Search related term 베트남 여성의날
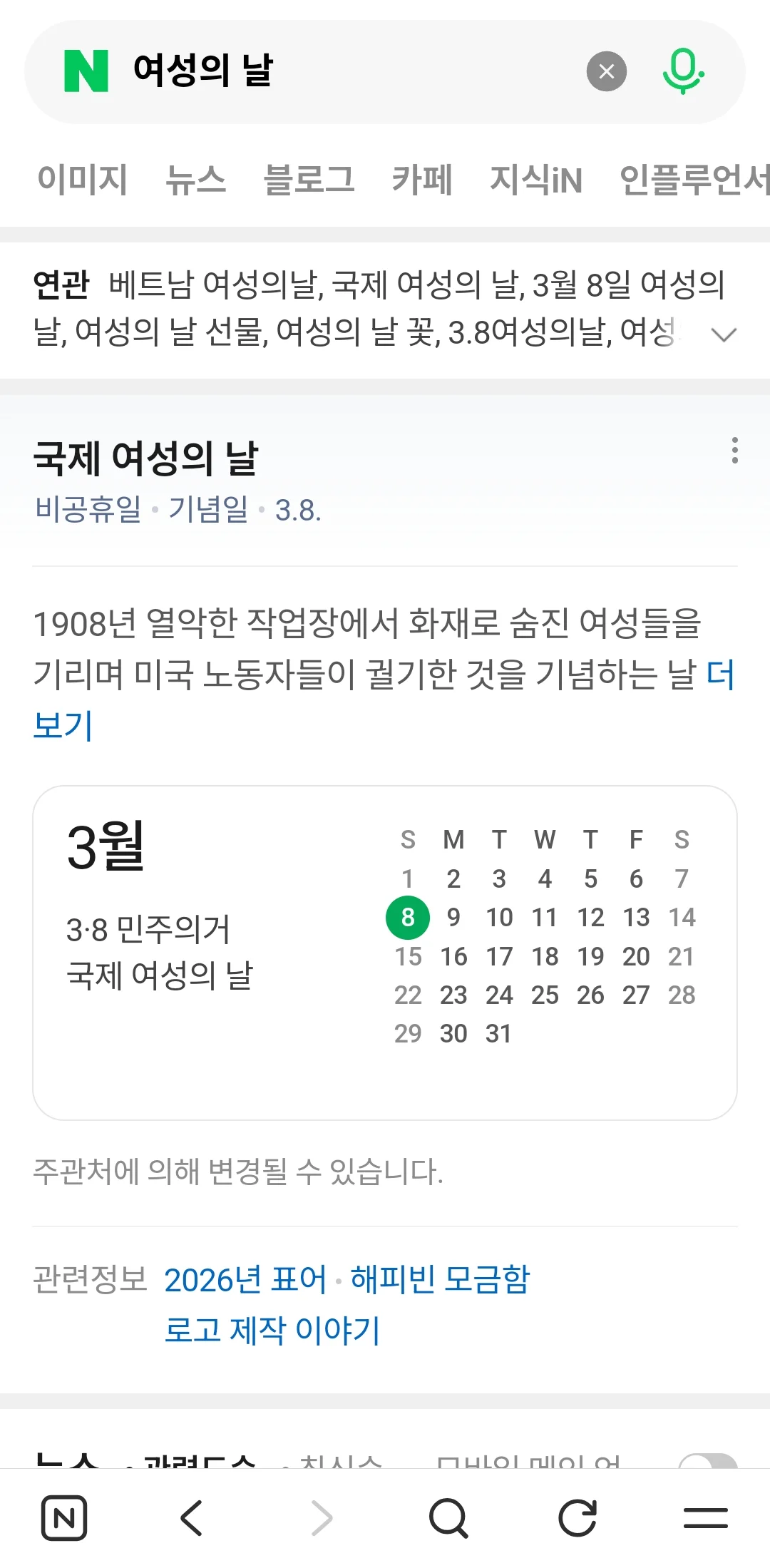Image resolution: width=770 pixels, height=1568 pixels. (x=212, y=285)
